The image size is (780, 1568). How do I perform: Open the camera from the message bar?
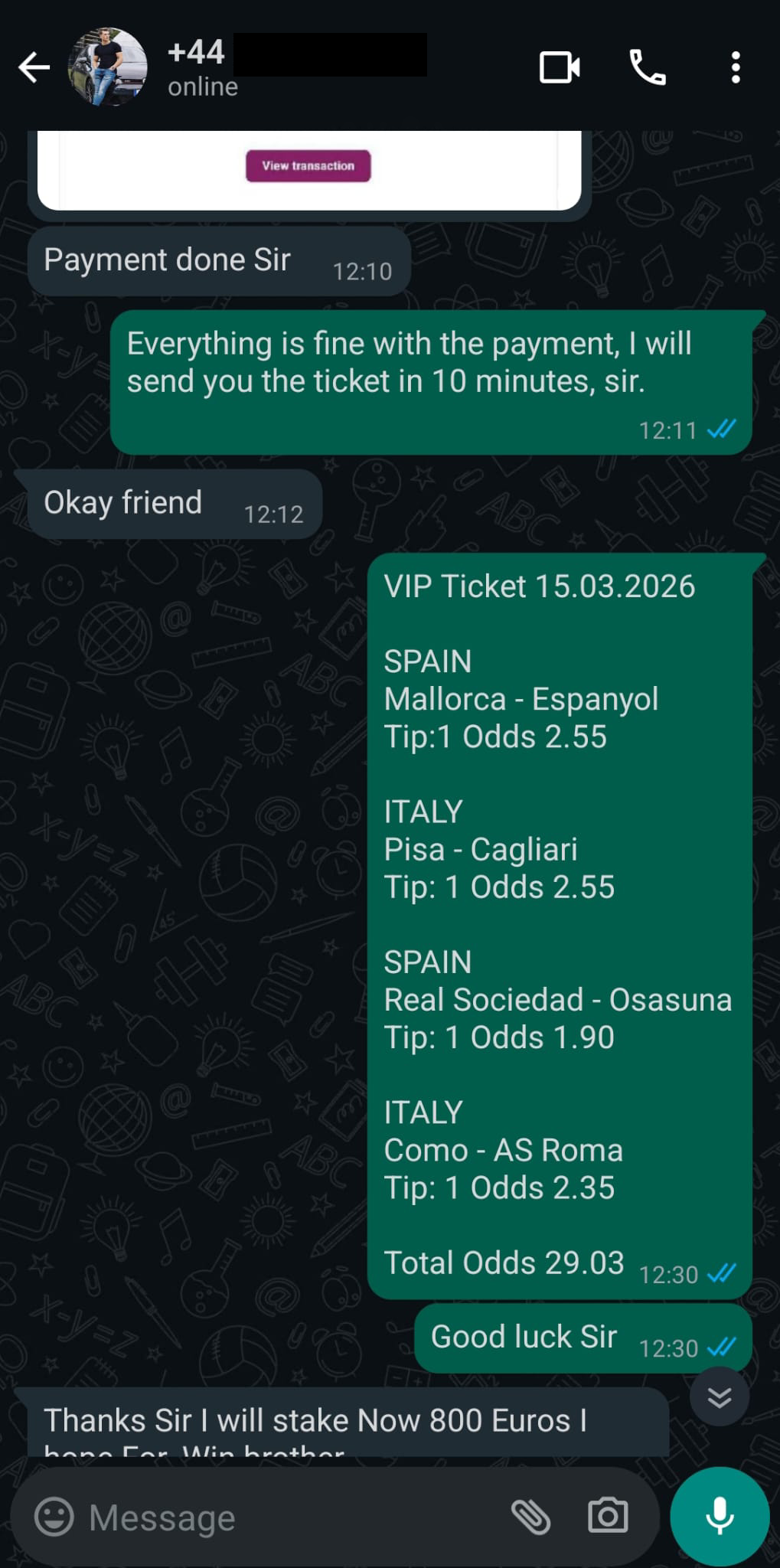[608, 1517]
